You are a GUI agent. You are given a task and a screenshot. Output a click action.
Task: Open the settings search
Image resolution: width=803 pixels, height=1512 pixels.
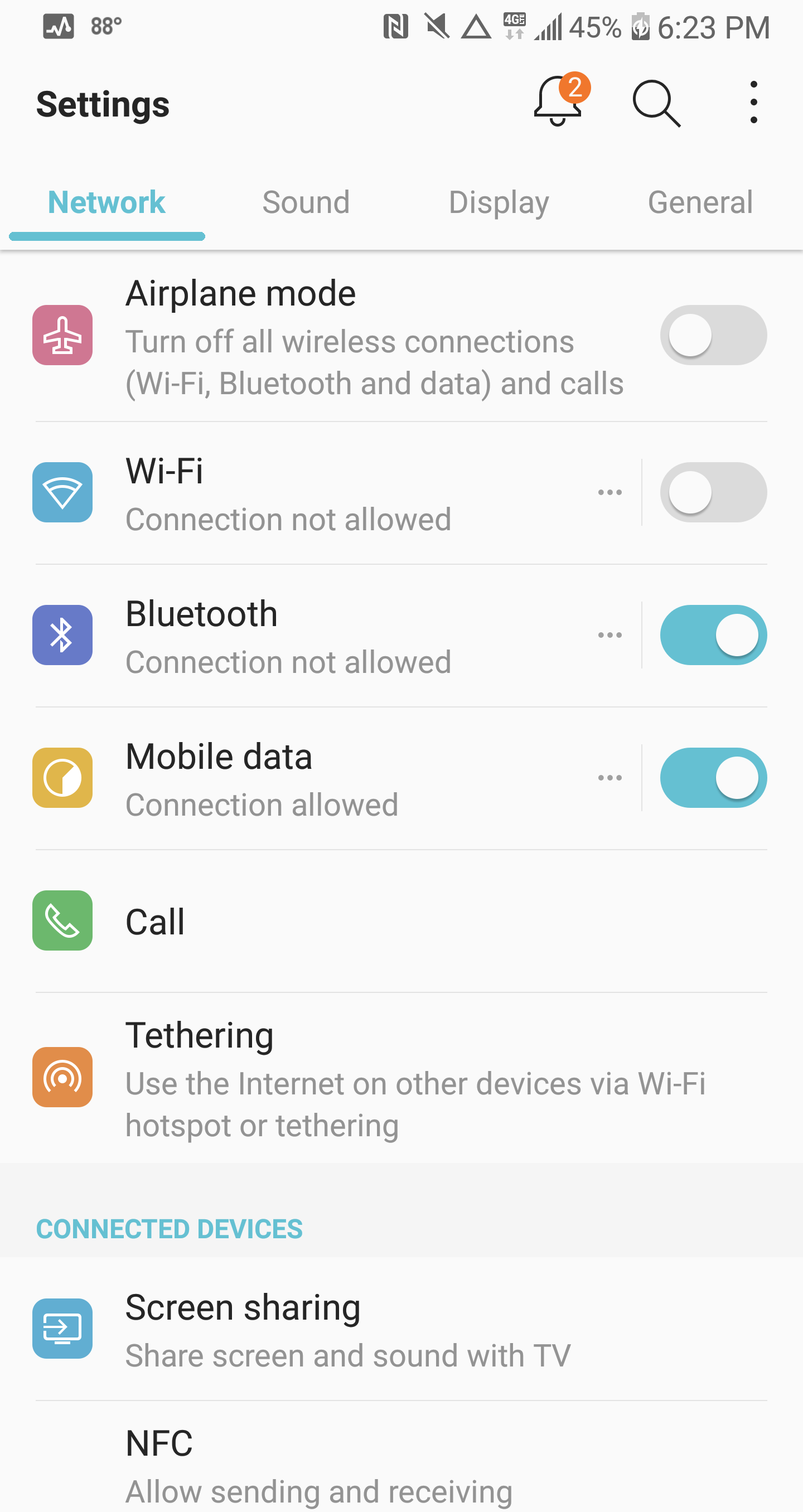(x=656, y=104)
